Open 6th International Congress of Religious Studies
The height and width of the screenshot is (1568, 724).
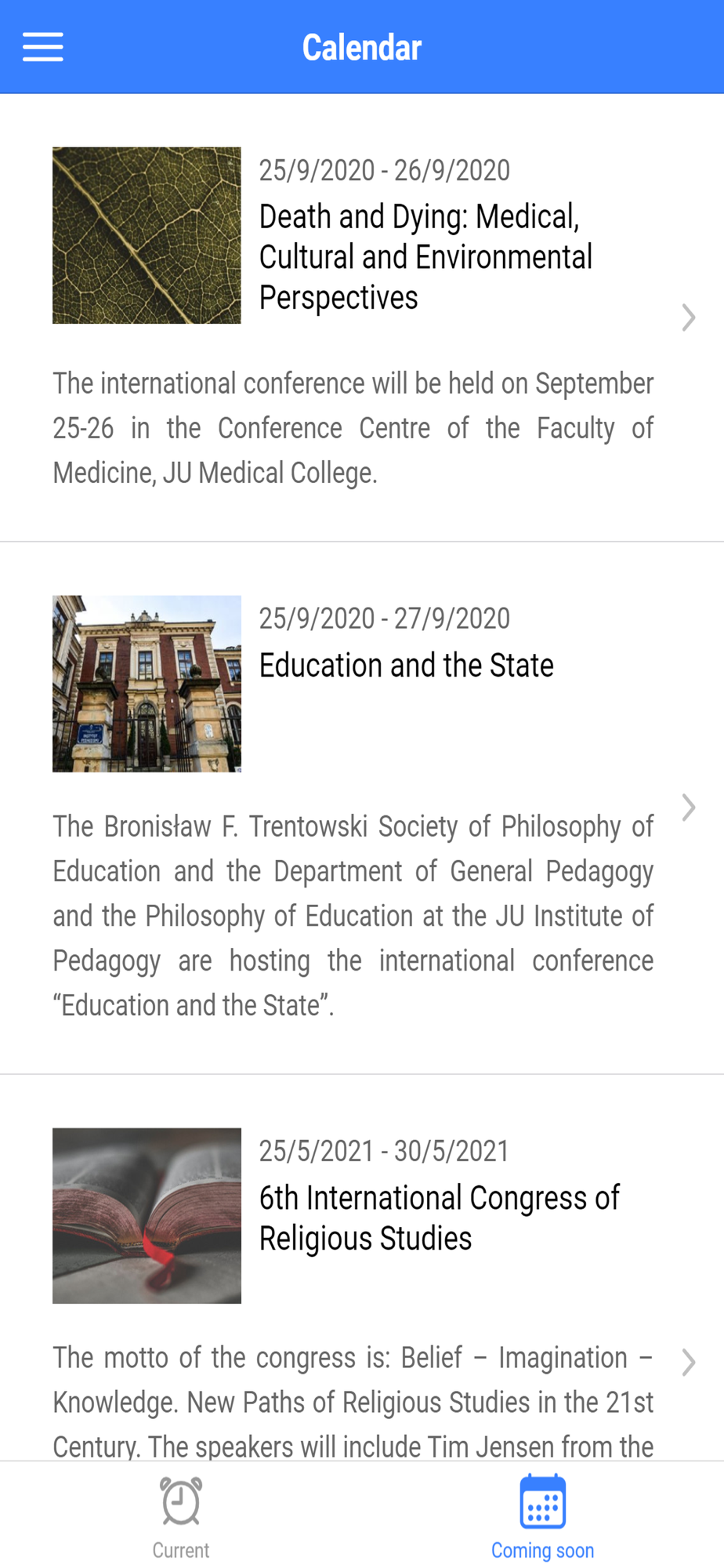pyautogui.click(x=362, y=1268)
